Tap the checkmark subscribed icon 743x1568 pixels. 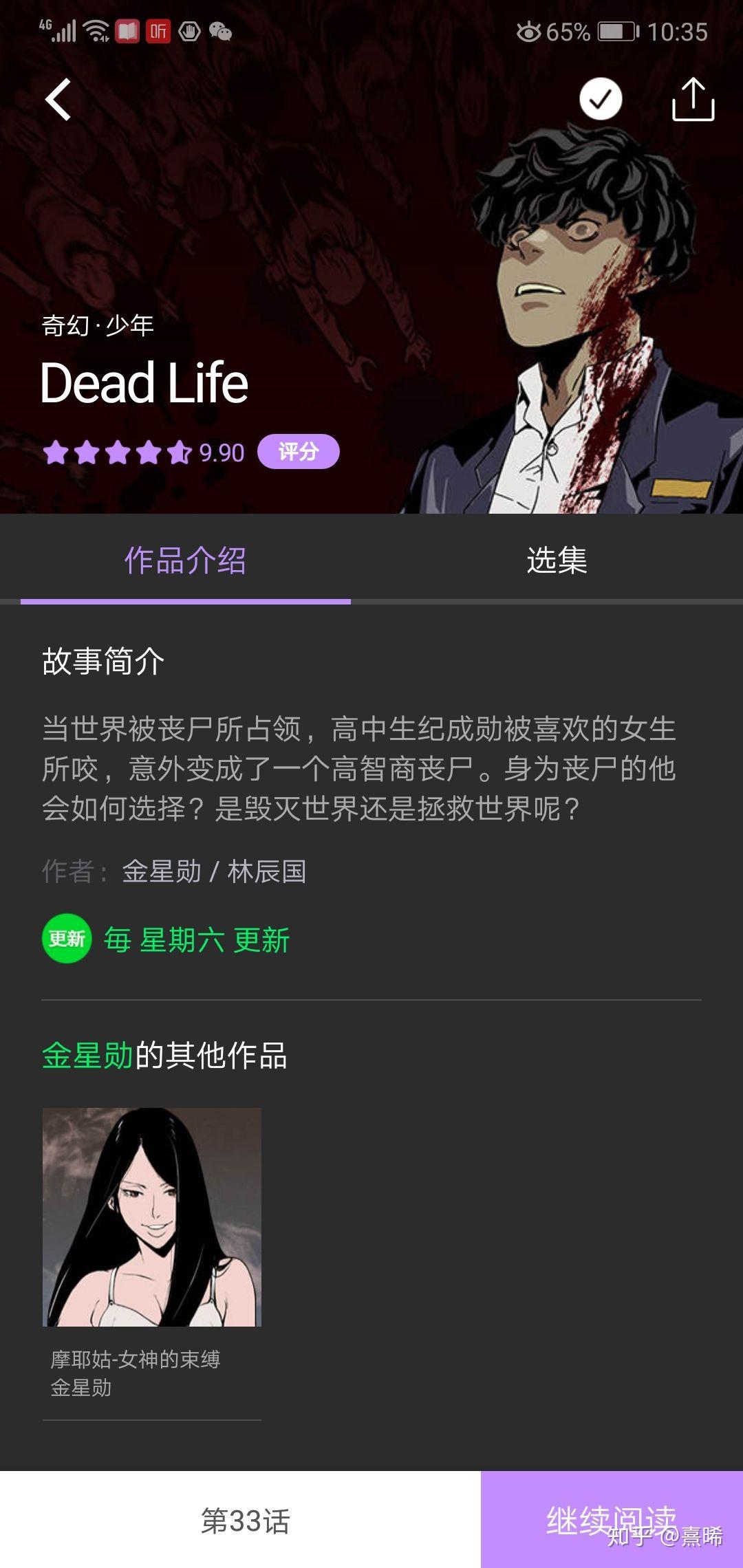tap(601, 99)
